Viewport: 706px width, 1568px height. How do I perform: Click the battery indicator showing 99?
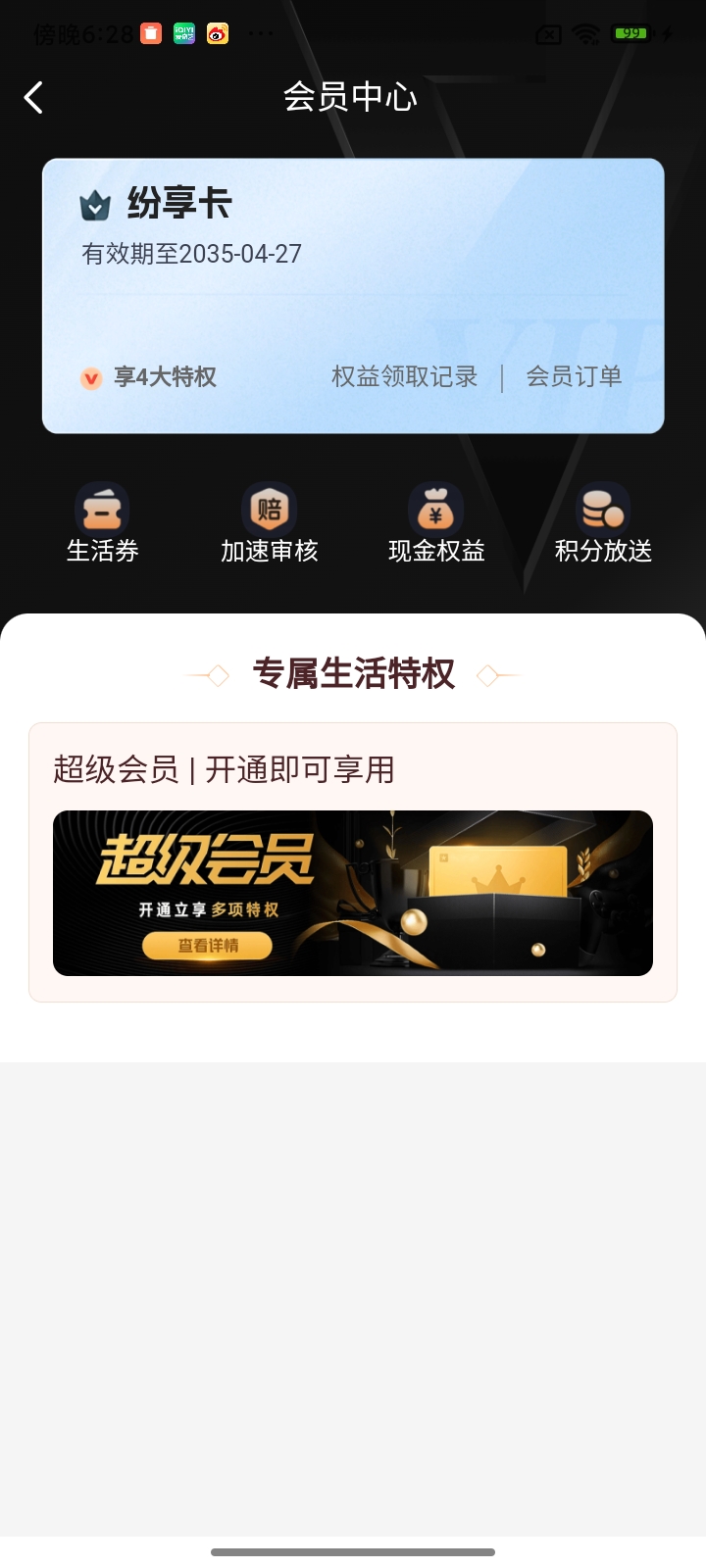tap(630, 33)
